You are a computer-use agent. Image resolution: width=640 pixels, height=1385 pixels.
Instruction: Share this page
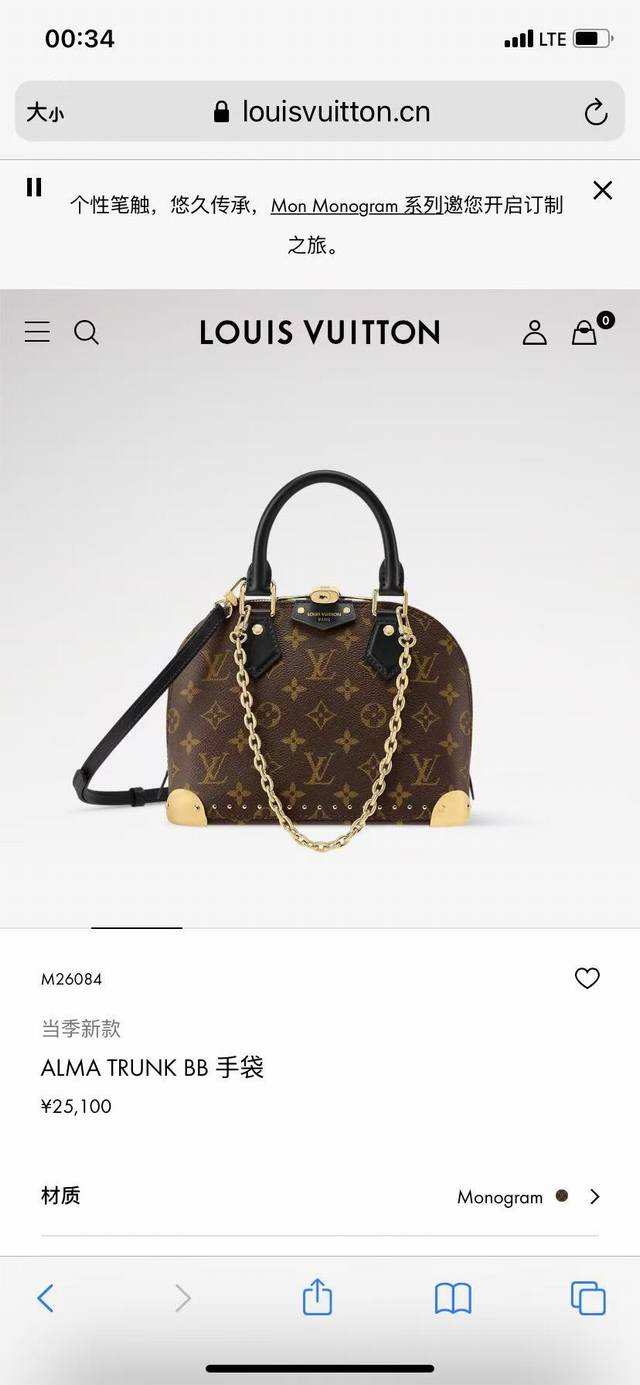317,1298
